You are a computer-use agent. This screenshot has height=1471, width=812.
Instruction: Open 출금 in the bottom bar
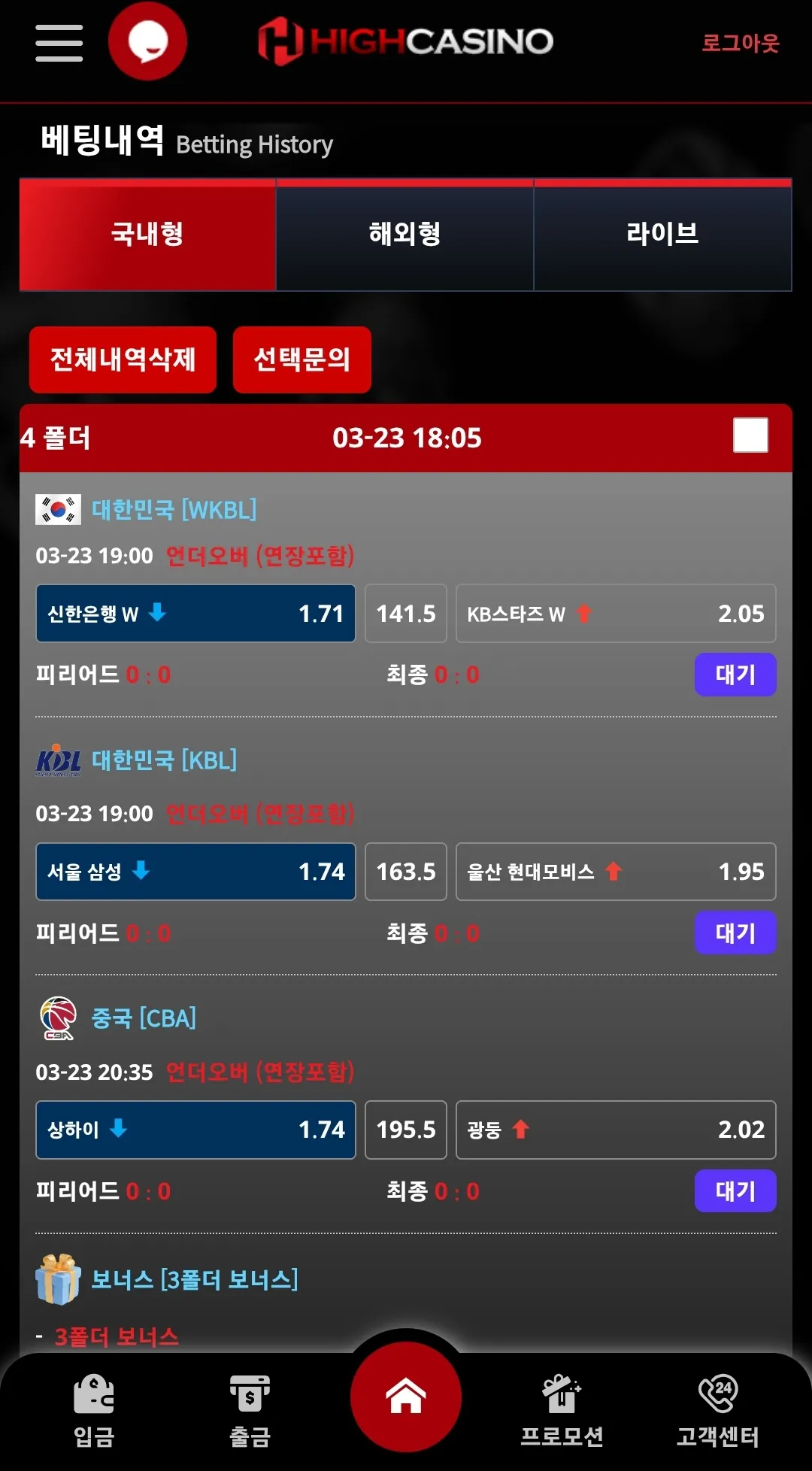[250, 1410]
